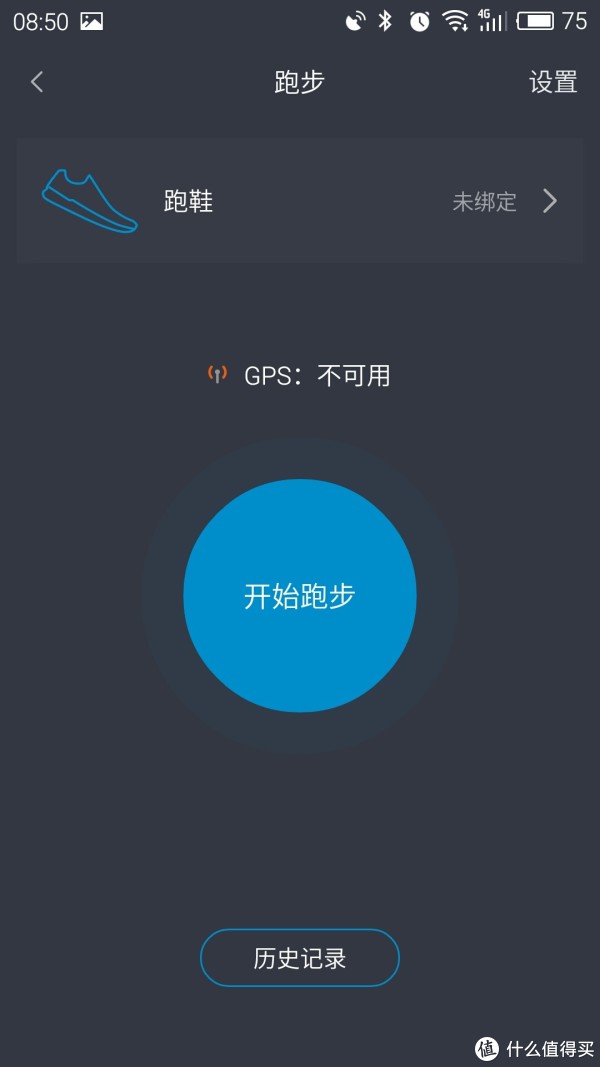The height and width of the screenshot is (1067, 600).
Task: Go back using the top-left arrow
Action: click(x=37, y=82)
